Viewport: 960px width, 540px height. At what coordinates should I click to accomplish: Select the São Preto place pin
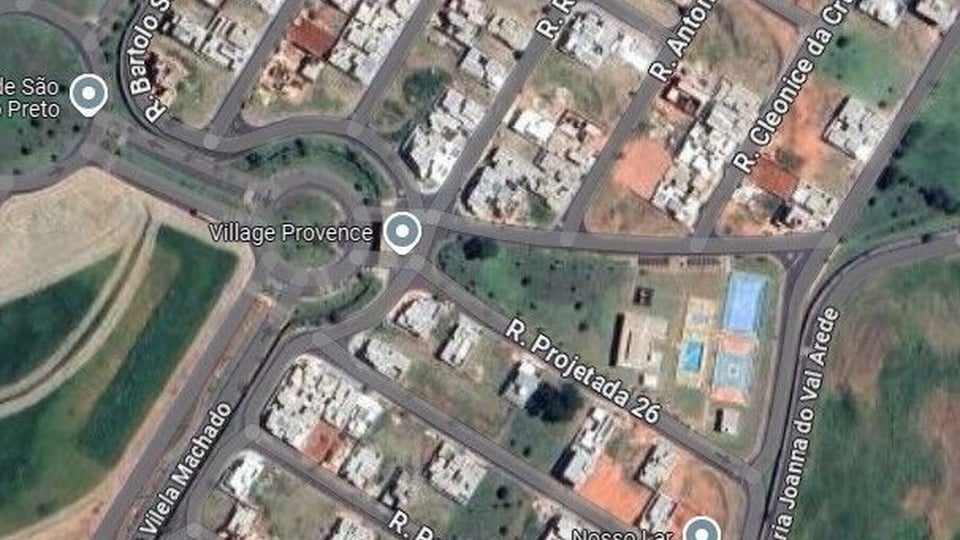pos(90,95)
